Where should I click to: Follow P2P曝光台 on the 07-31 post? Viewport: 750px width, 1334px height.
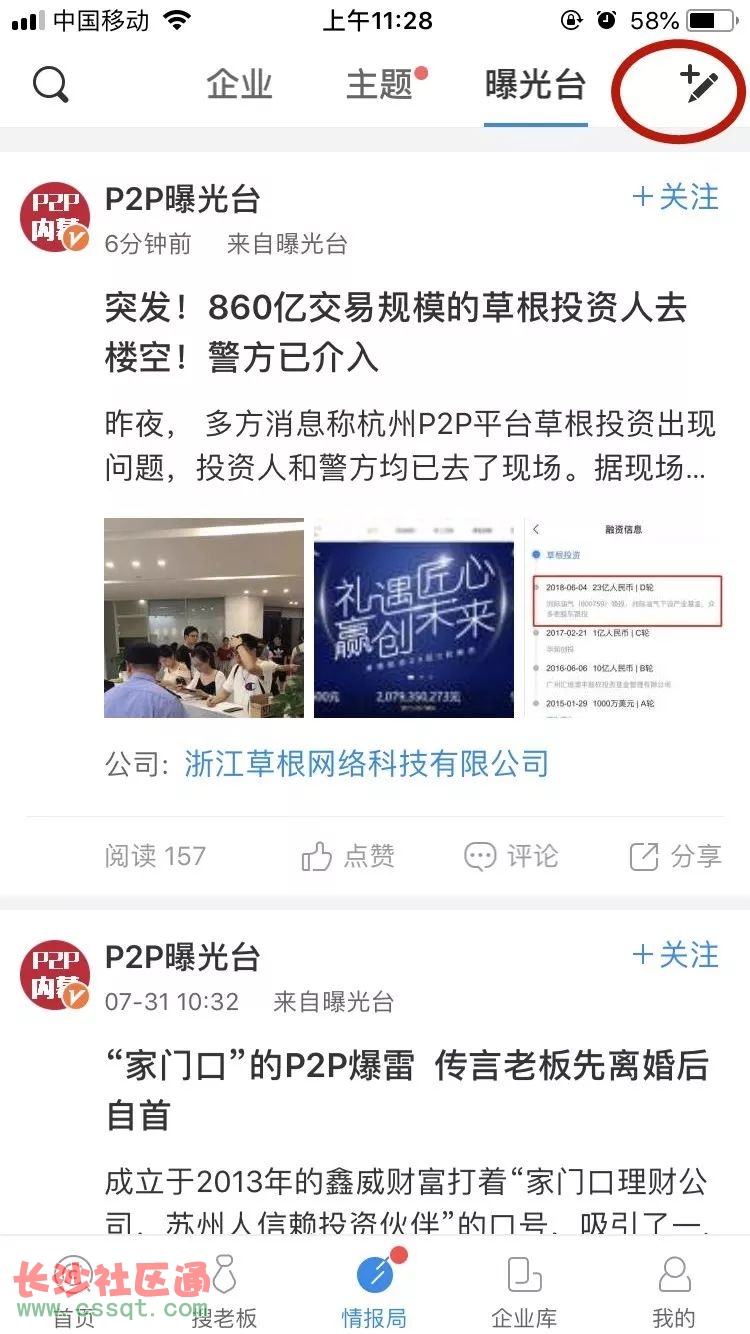tap(676, 955)
